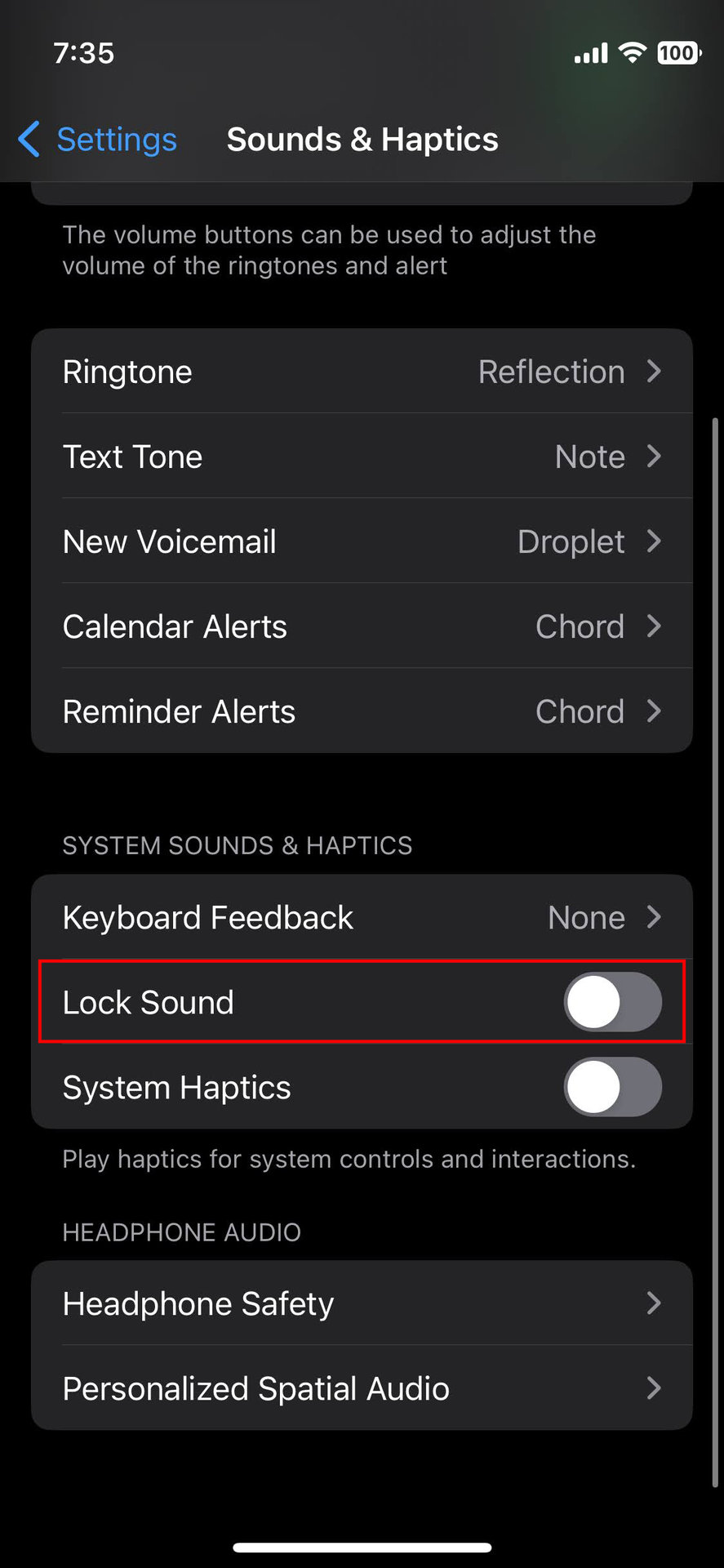
Task: Open New Voicemail sound options
Action: pos(362,542)
